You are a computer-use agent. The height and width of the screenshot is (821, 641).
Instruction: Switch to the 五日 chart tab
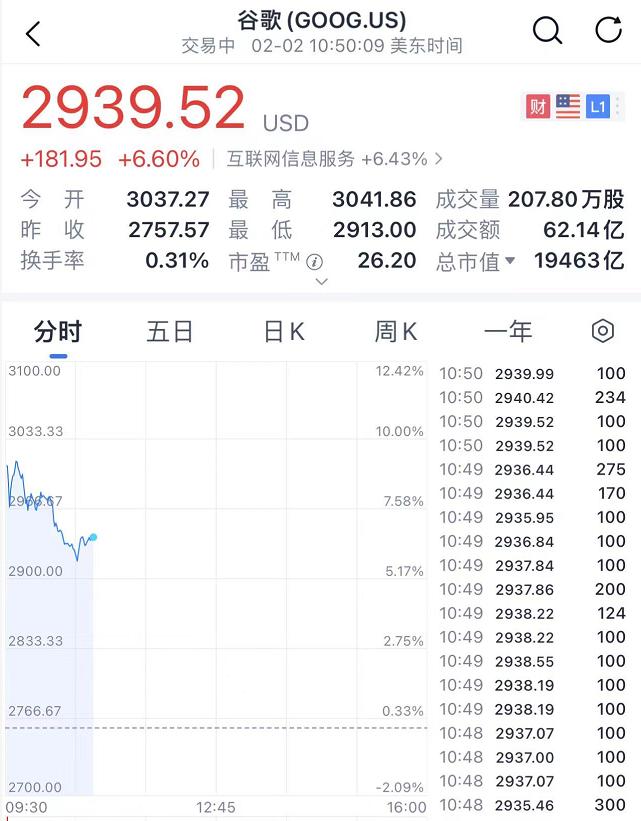(x=170, y=332)
